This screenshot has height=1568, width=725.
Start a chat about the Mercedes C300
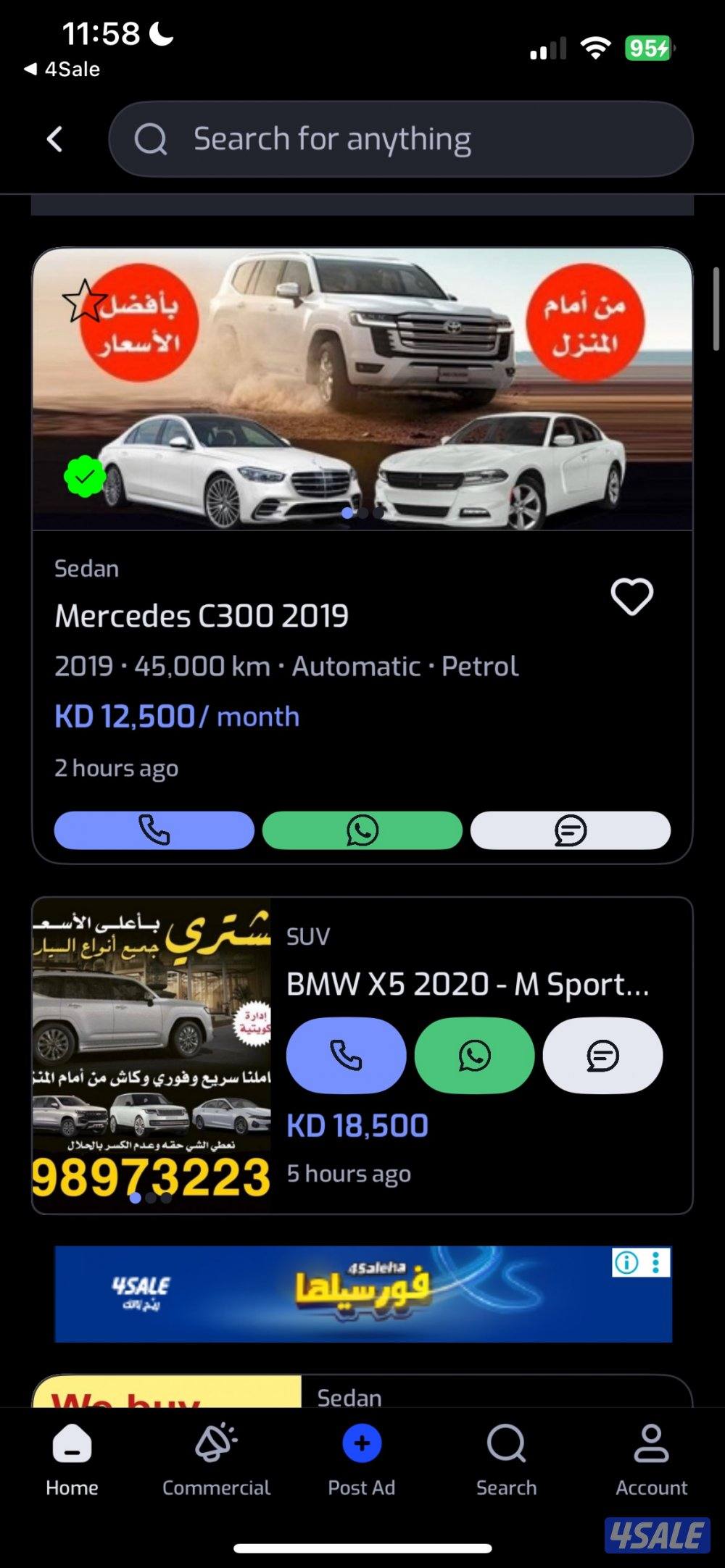pyautogui.click(x=571, y=830)
